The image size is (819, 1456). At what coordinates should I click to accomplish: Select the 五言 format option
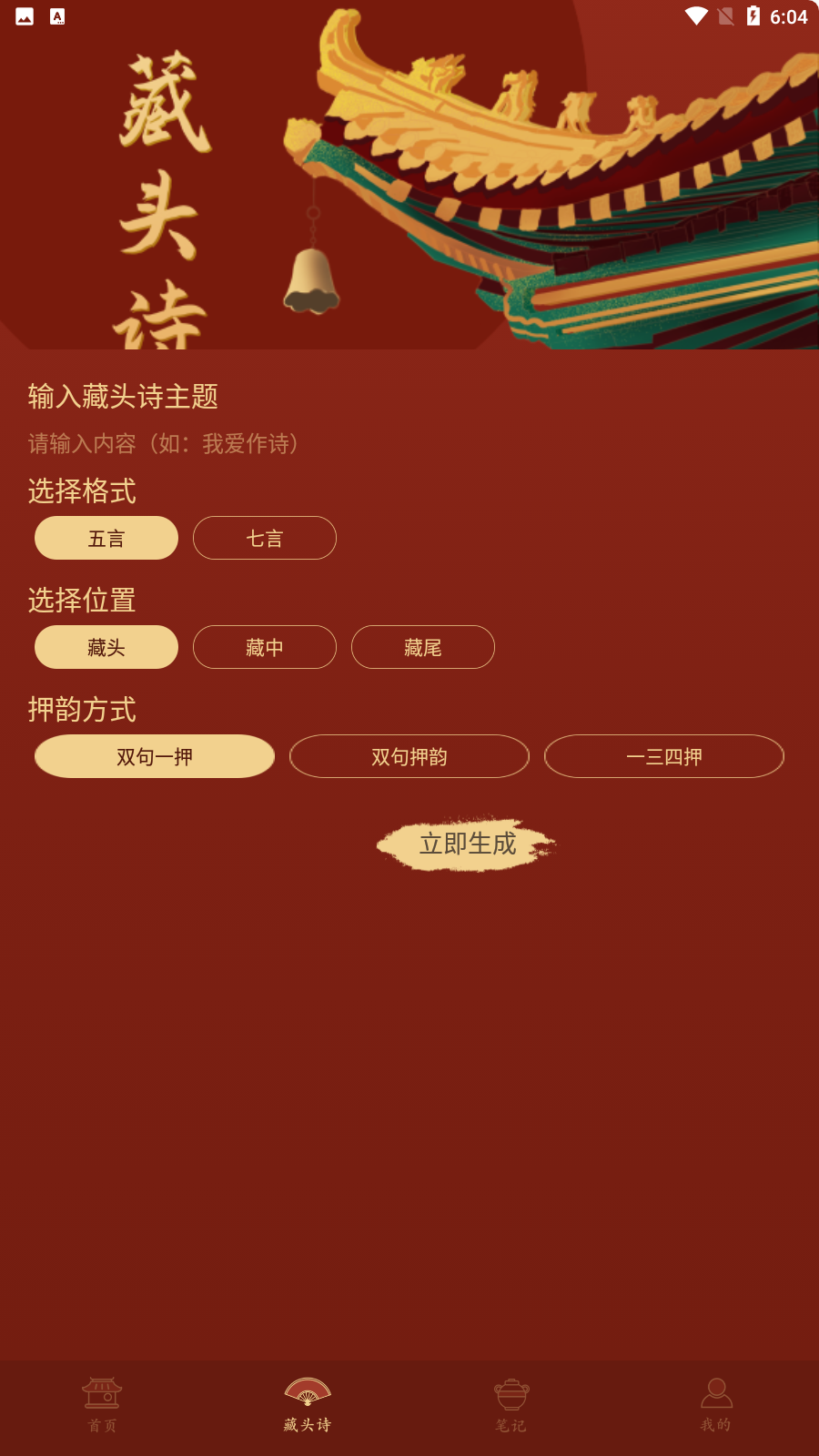(x=106, y=538)
